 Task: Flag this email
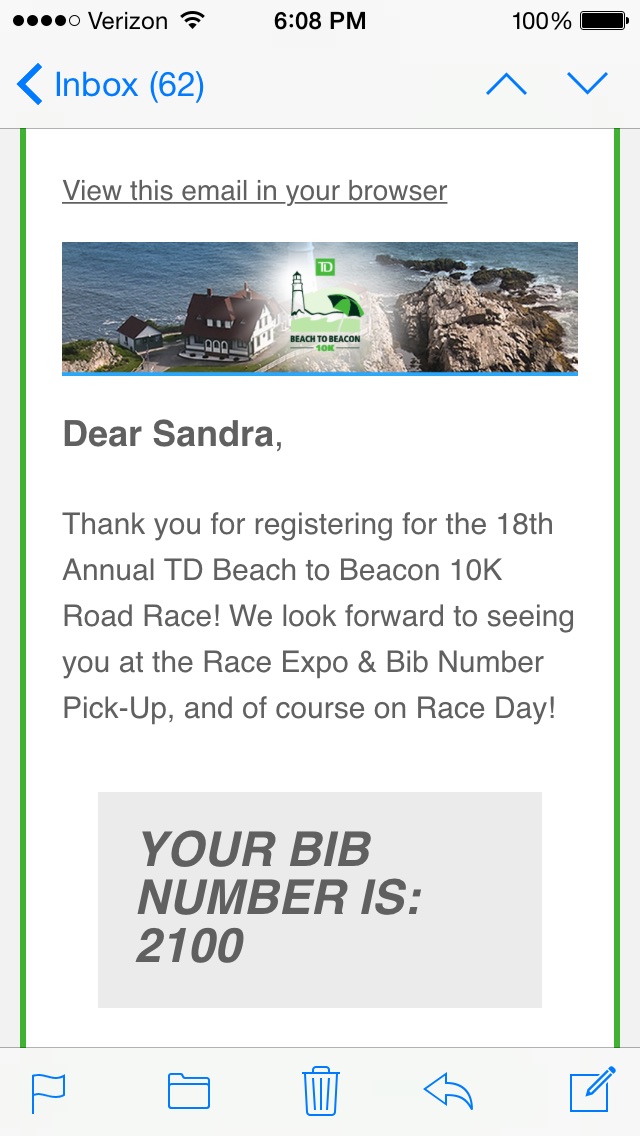pos(49,1093)
